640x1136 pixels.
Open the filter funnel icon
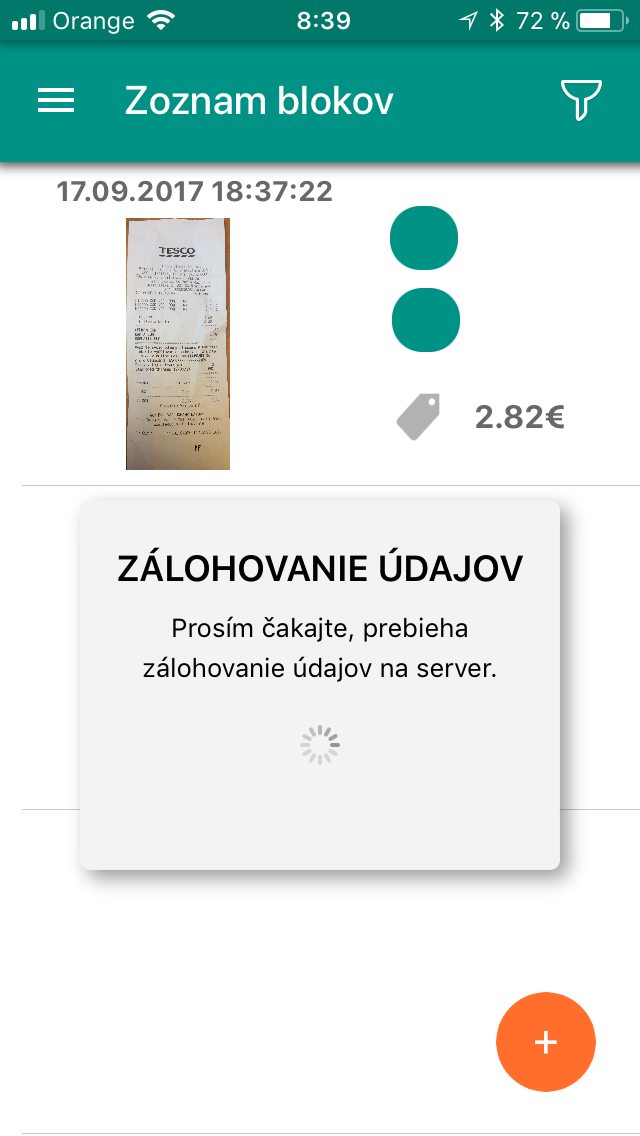tap(581, 100)
